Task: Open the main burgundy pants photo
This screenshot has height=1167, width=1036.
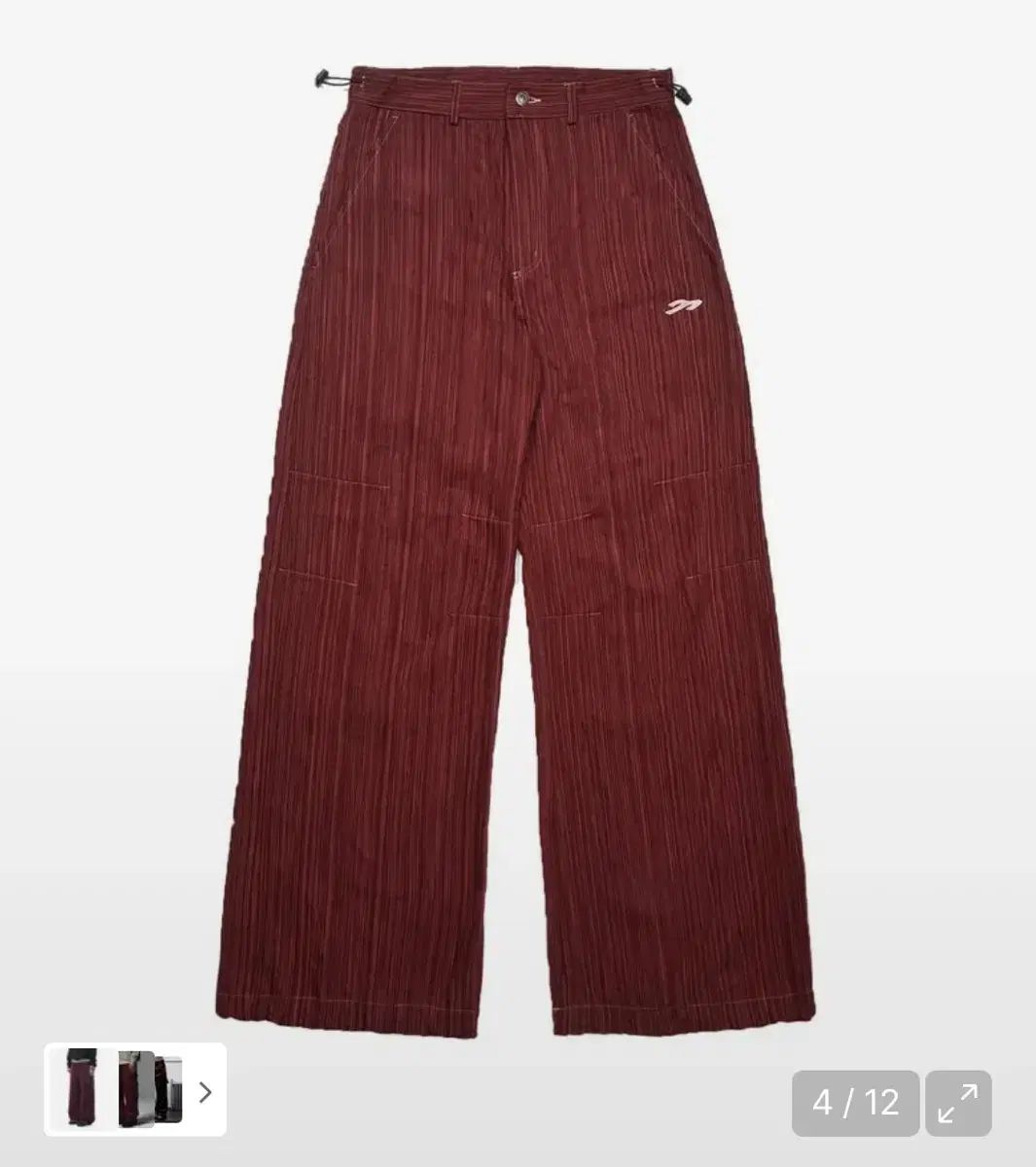Action: [x=516, y=545]
